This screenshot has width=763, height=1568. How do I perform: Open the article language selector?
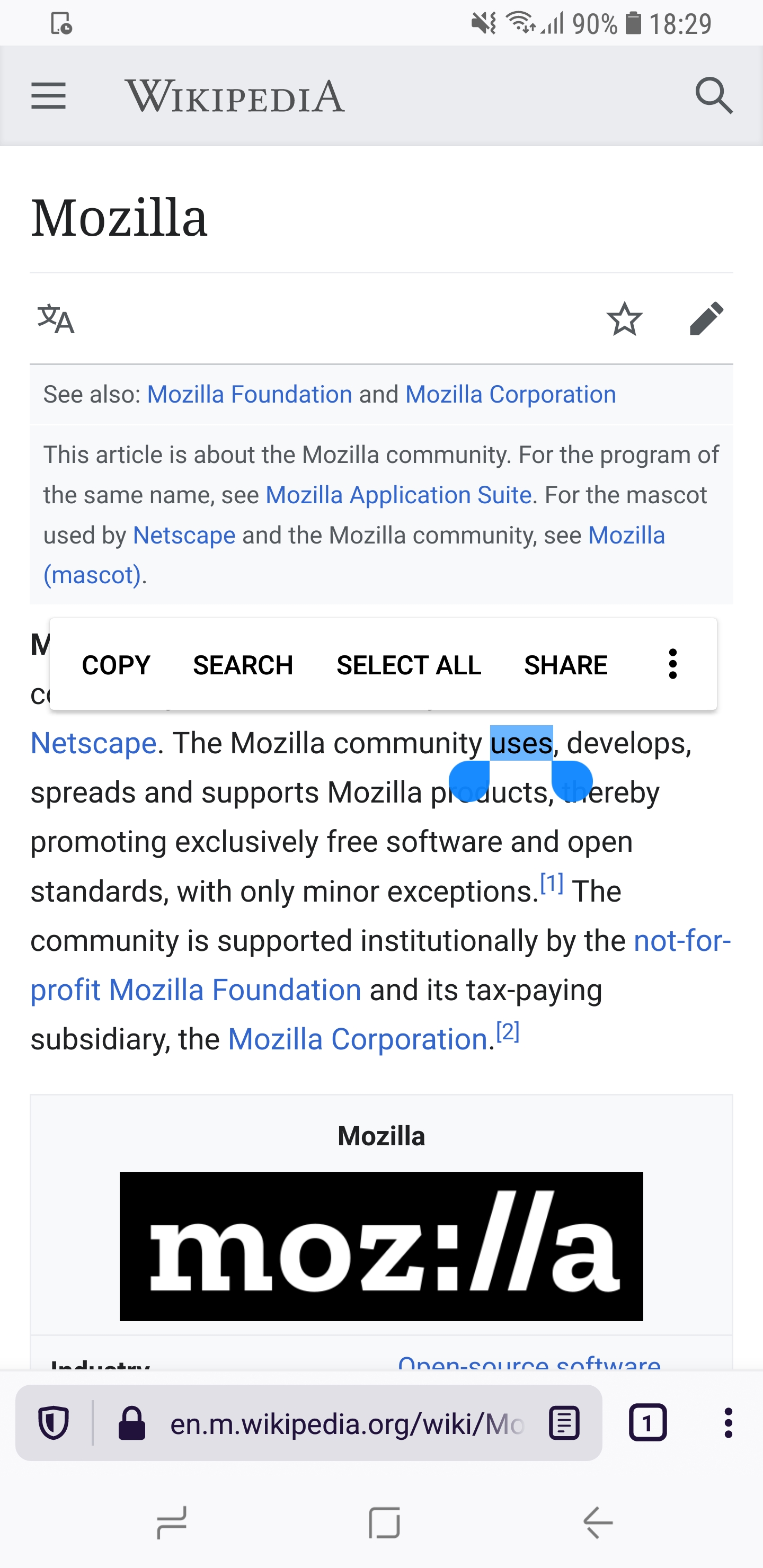click(56, 318)
